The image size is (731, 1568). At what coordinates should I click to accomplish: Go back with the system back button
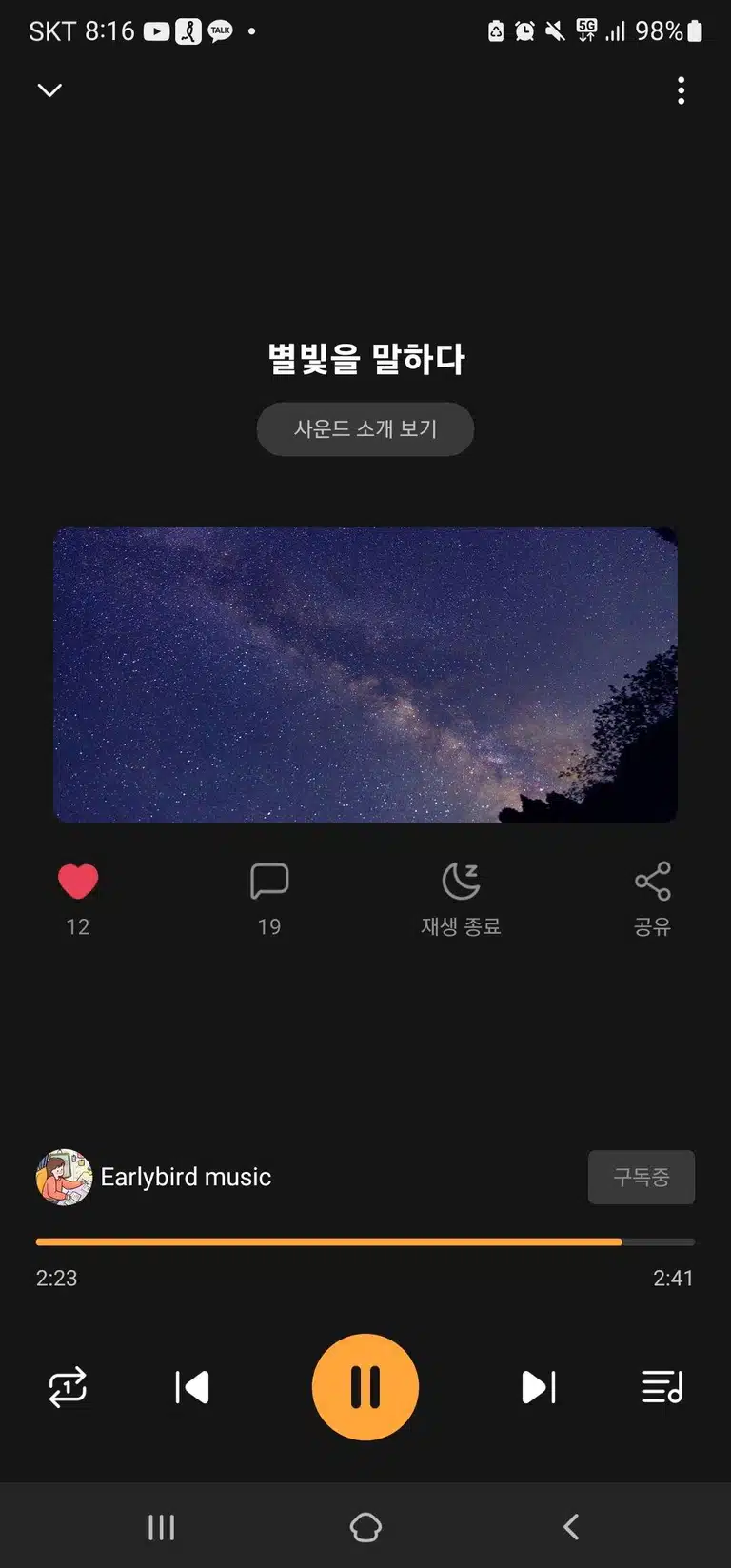[x=571, y=1527]
